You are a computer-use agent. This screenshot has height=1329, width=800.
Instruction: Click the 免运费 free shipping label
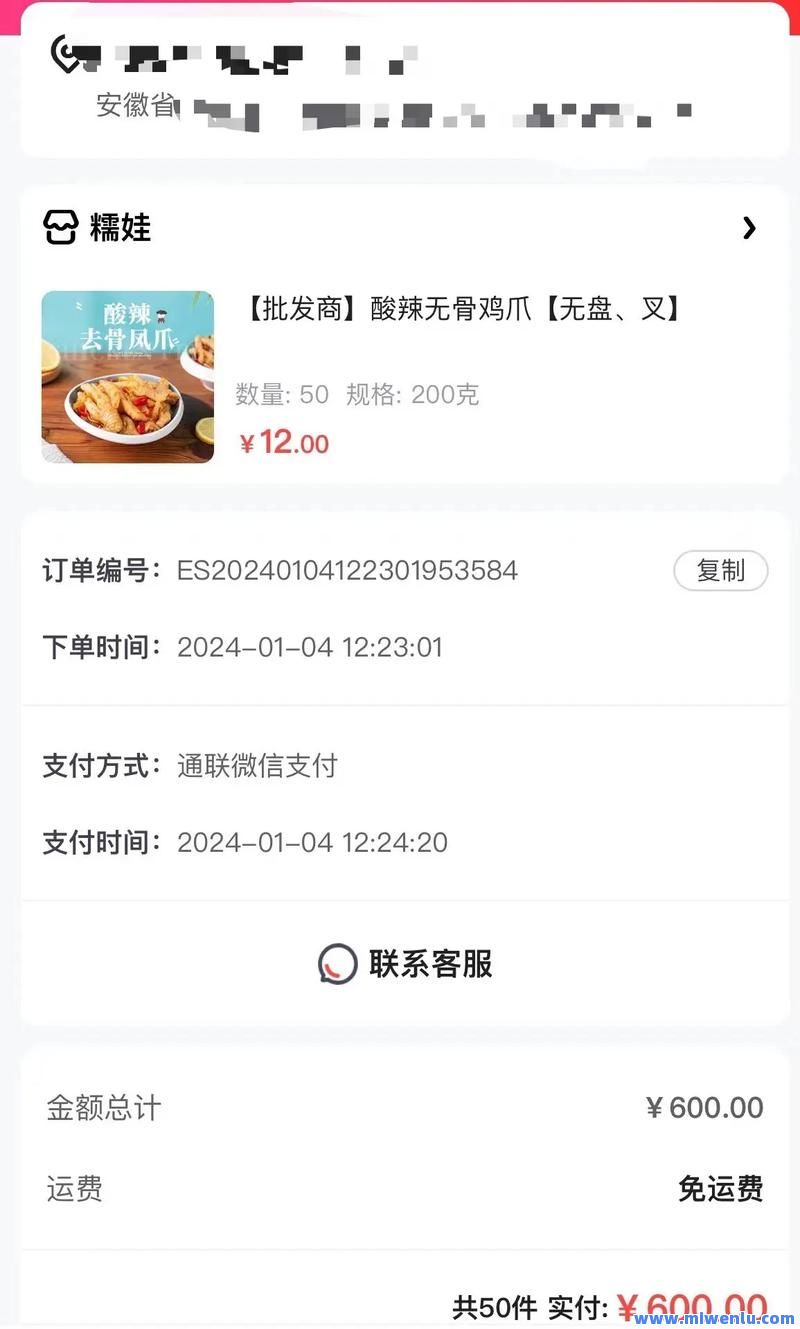pos(721,1188)
